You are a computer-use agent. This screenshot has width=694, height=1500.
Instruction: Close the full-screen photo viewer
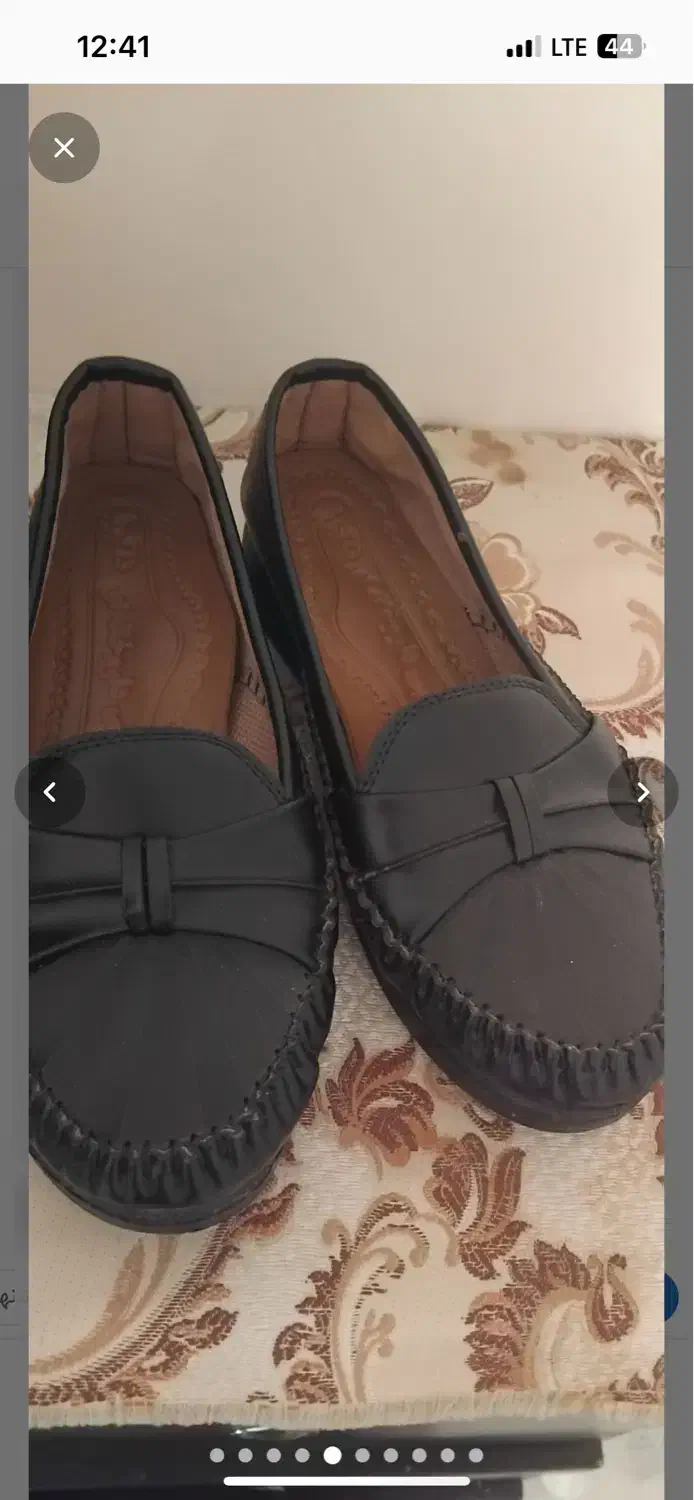point(64,148)
